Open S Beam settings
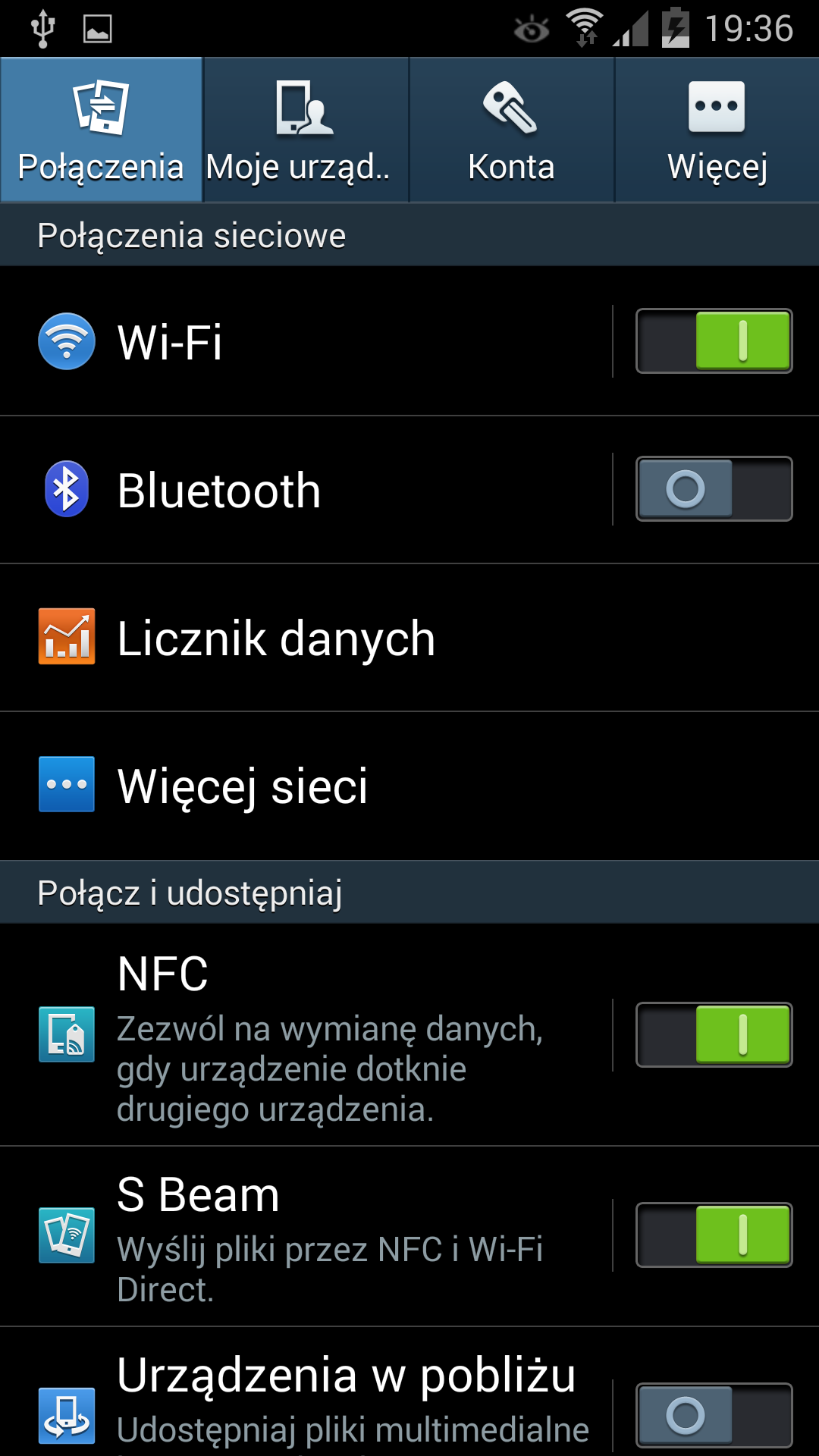 [326, 1236]
